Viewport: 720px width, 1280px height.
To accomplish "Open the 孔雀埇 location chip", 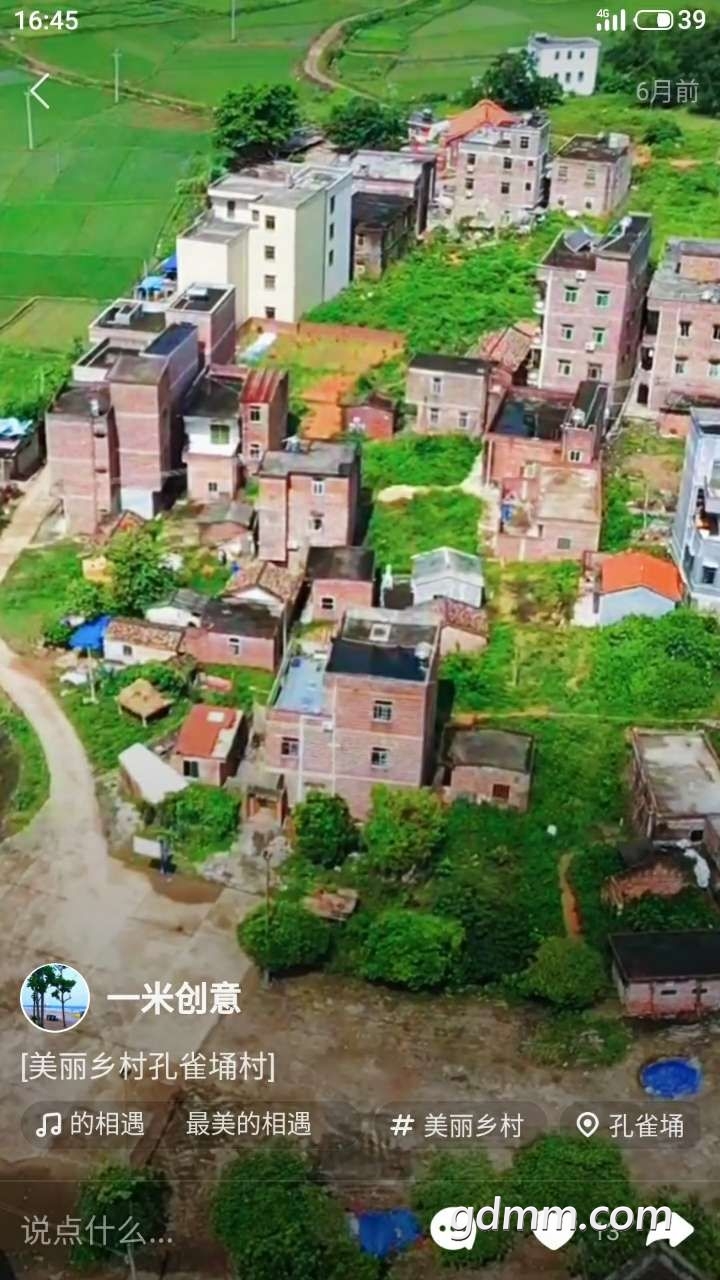I will coord(630,1125).
